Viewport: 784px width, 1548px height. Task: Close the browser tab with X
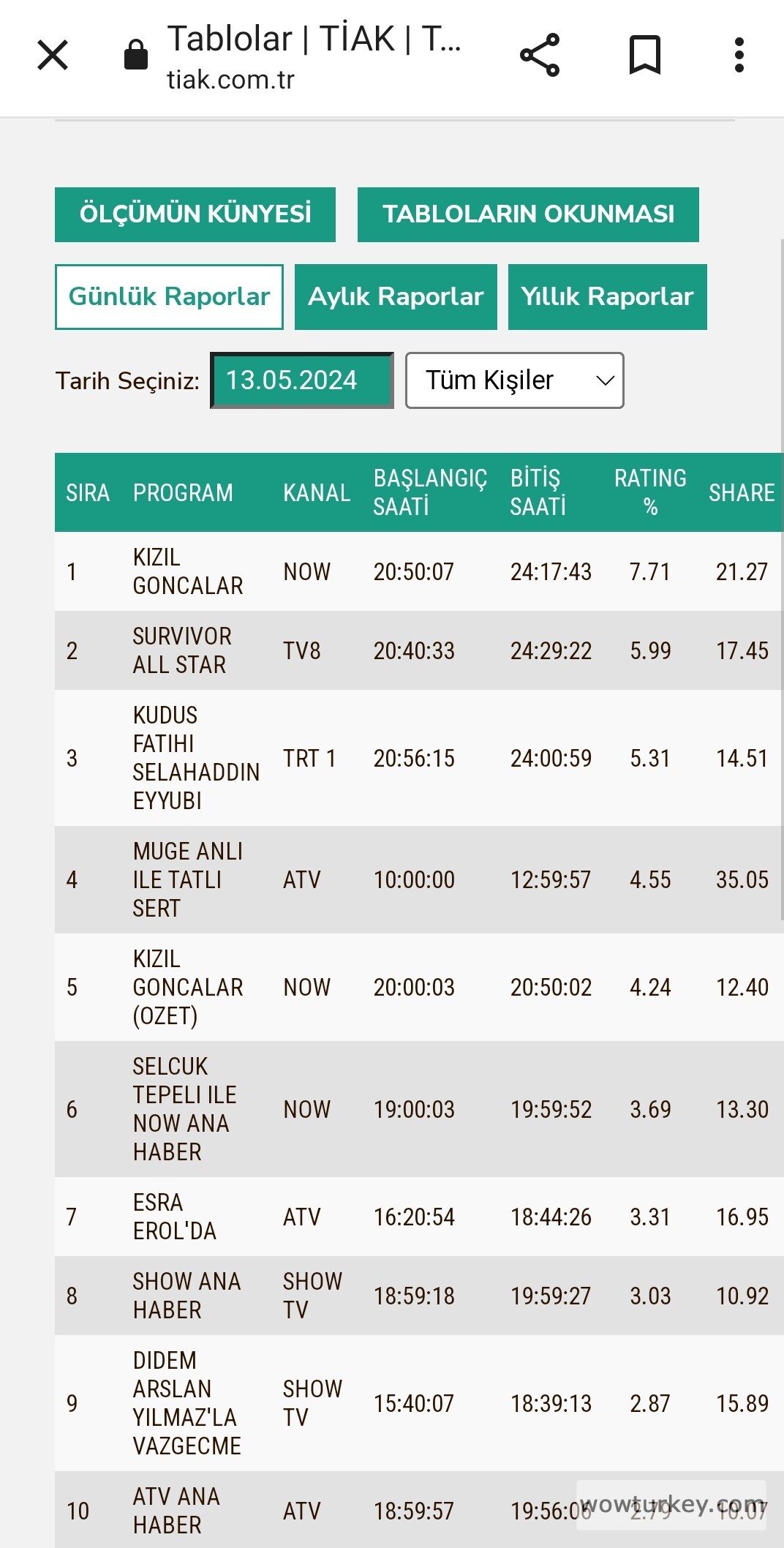click(53, 55)
